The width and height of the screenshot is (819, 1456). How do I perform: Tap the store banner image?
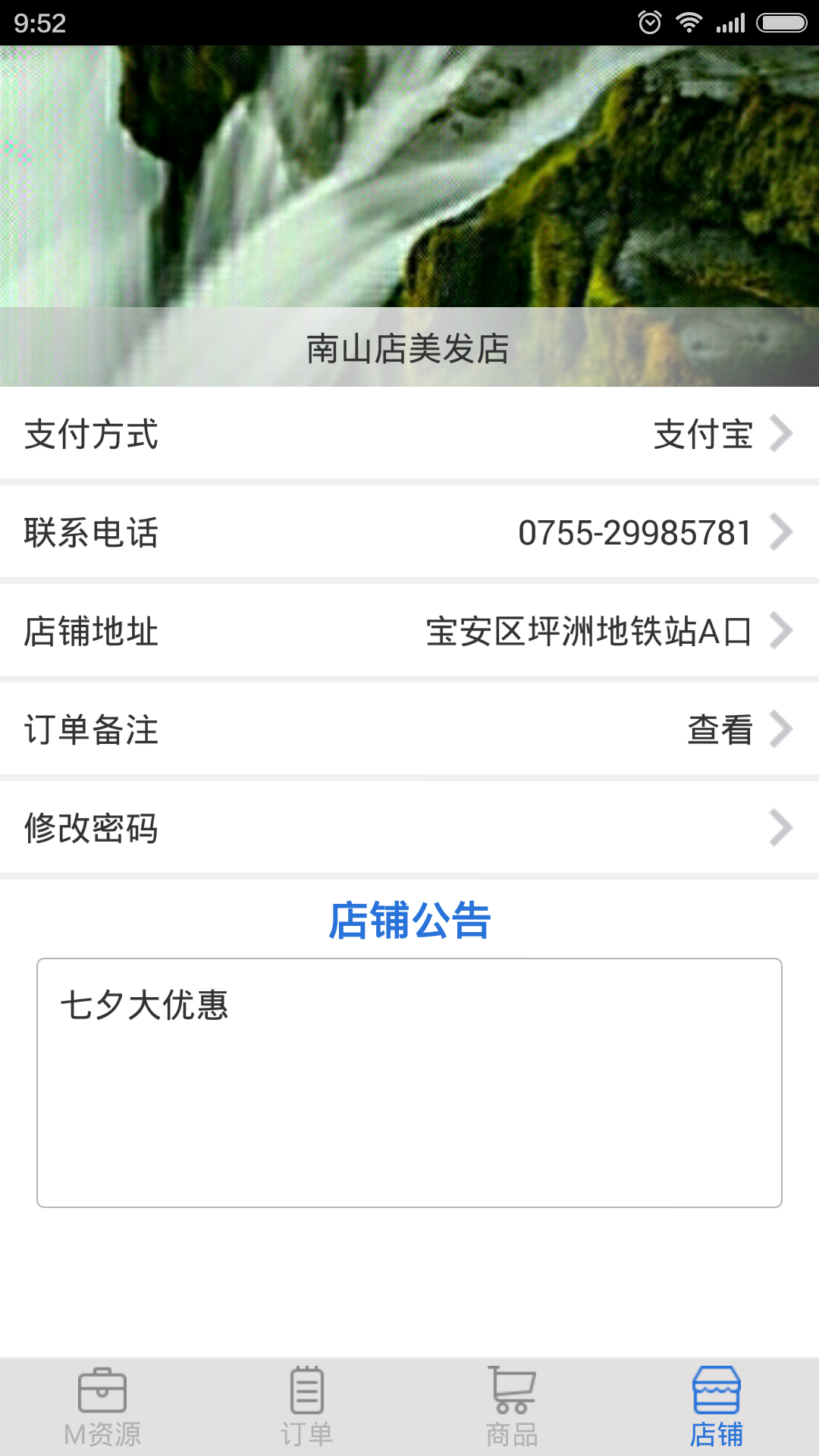pos(409,176)
